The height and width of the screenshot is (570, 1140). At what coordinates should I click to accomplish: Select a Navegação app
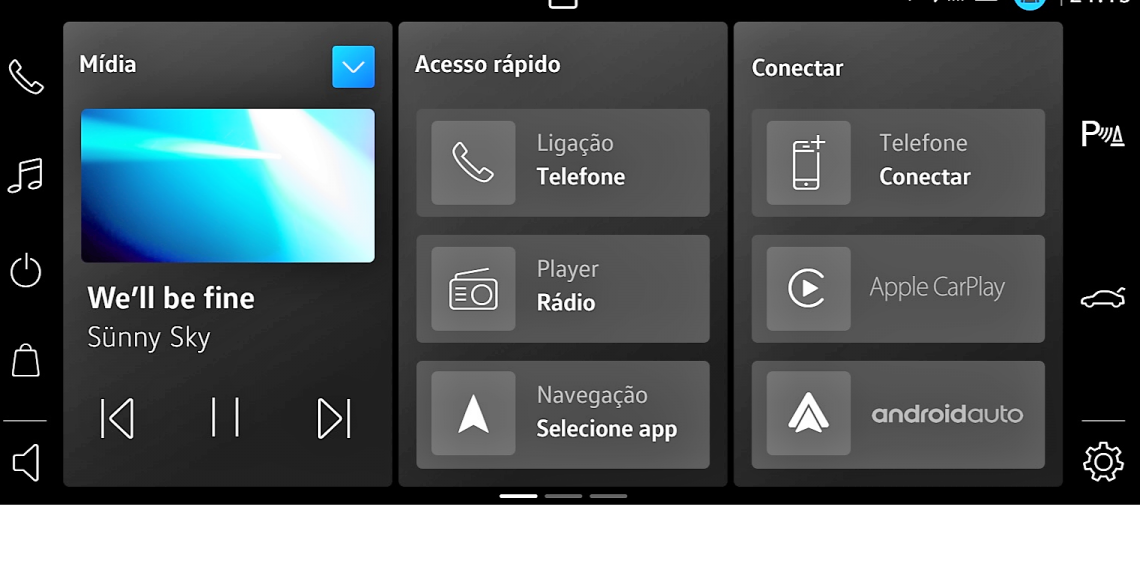click(563, 415)
